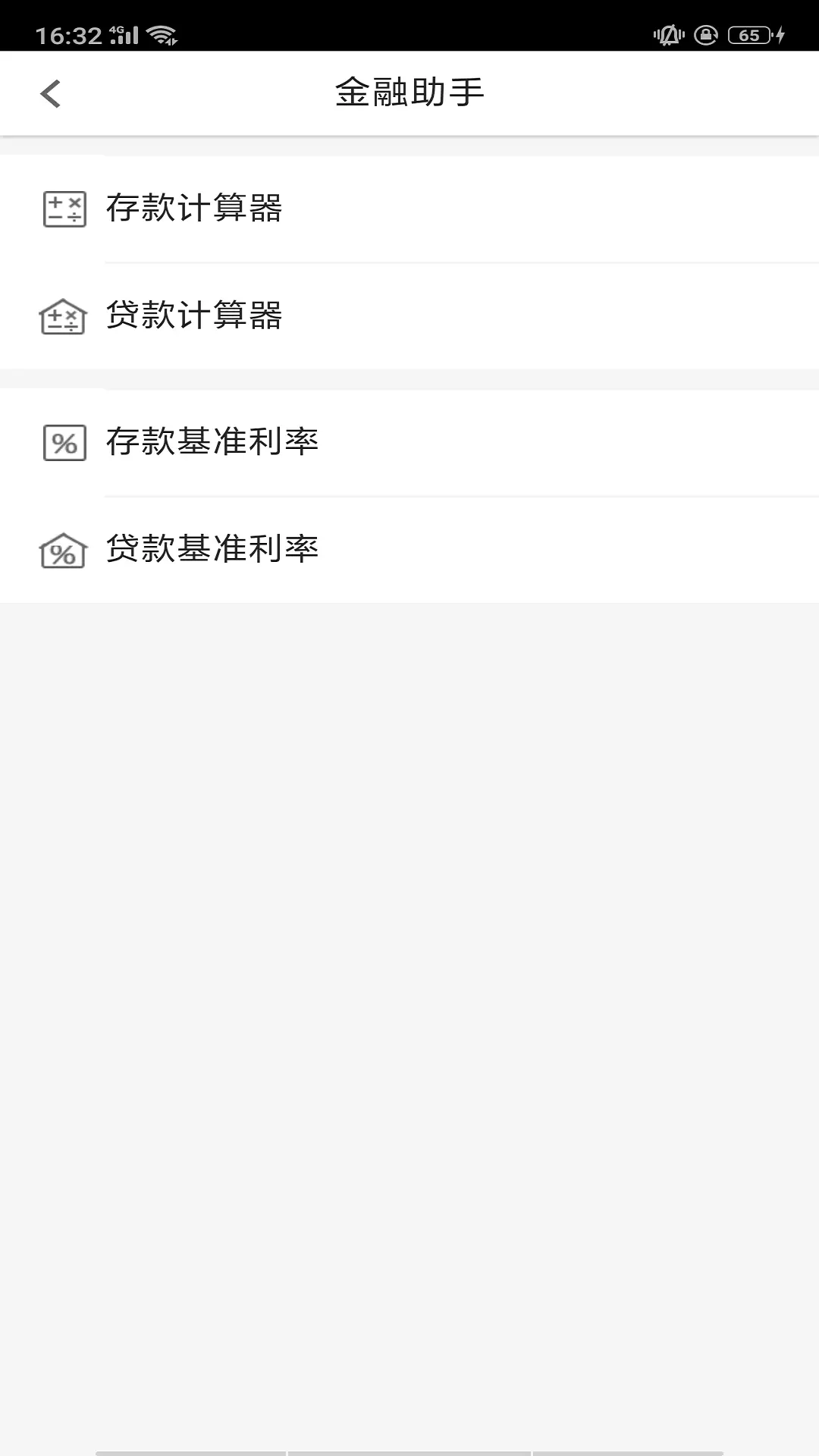This screenshot has height=1456, width=819.
Task: View 贷款基准利率
Action: click(x=409, y=550)
